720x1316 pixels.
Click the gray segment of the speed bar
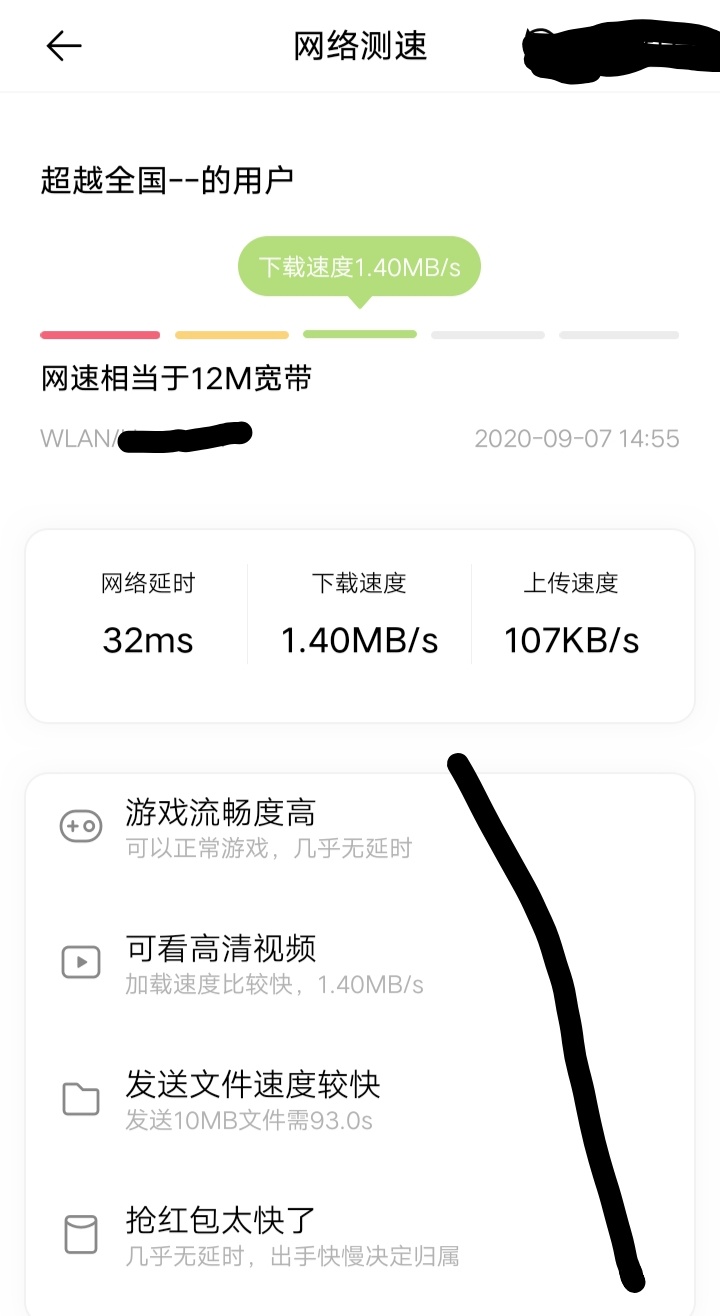(487, 334)
